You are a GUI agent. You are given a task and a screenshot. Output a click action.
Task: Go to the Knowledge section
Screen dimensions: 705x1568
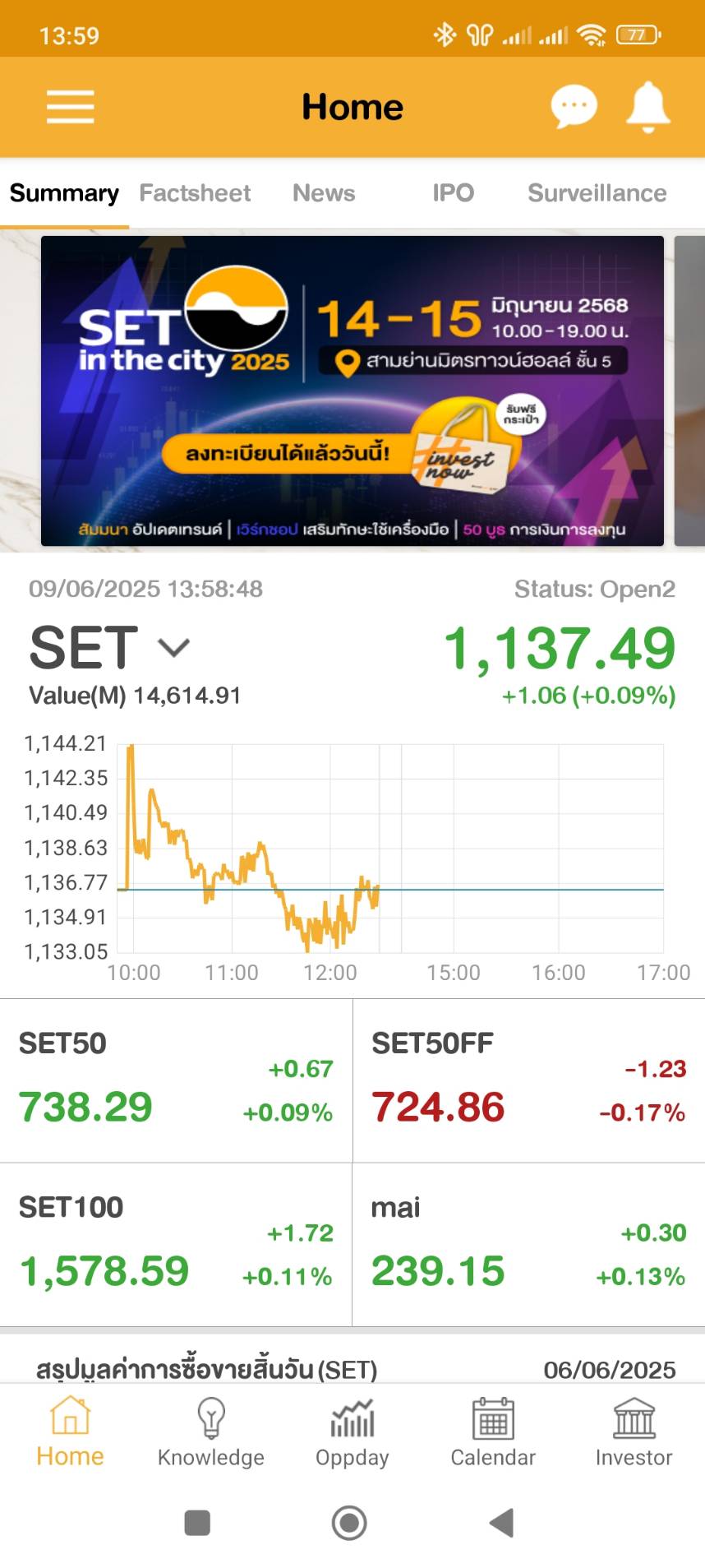point(211,1433)
